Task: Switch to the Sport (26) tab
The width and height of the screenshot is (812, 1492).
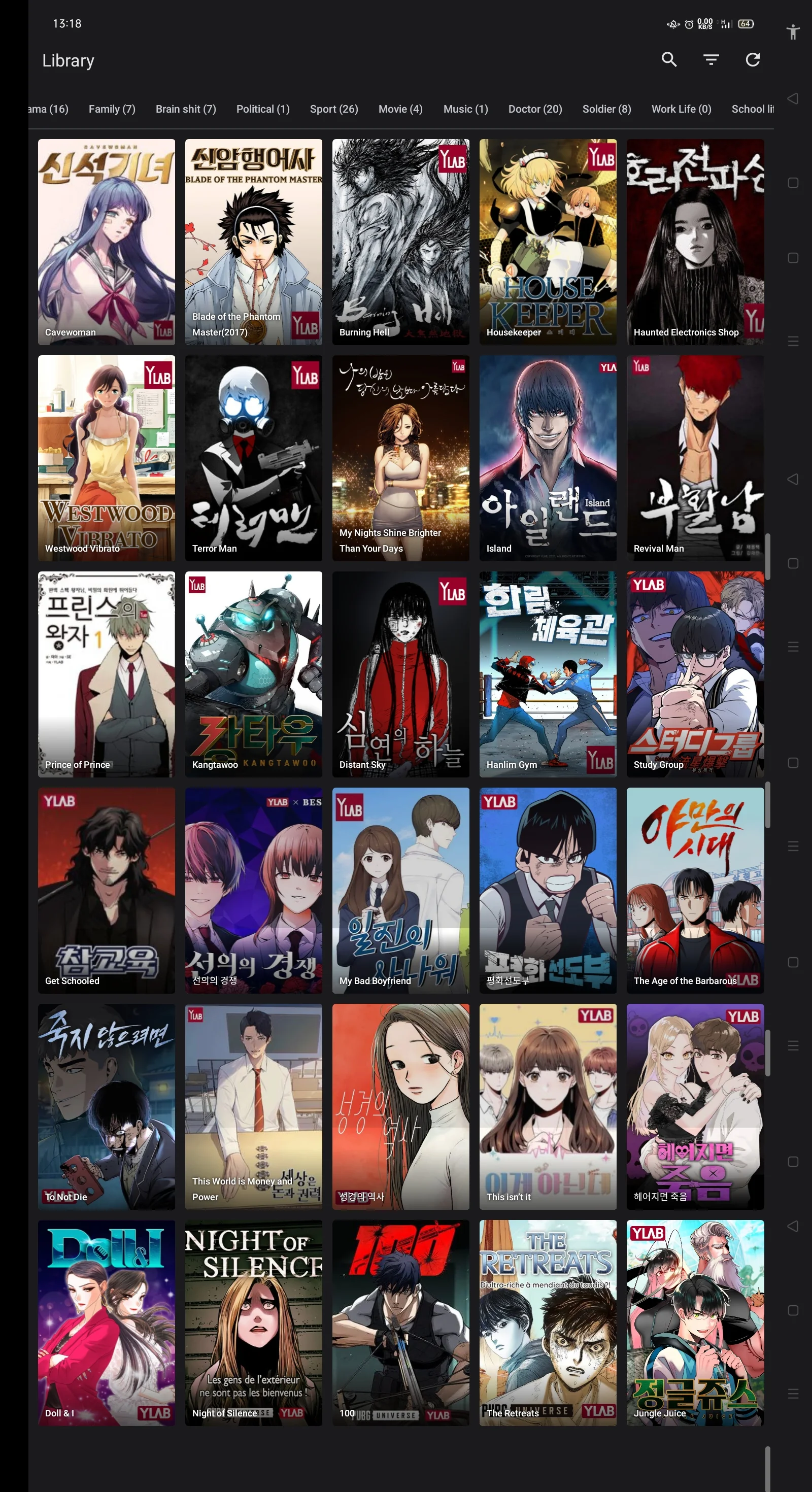Action: pyautogui.click(x=333, y=109)
